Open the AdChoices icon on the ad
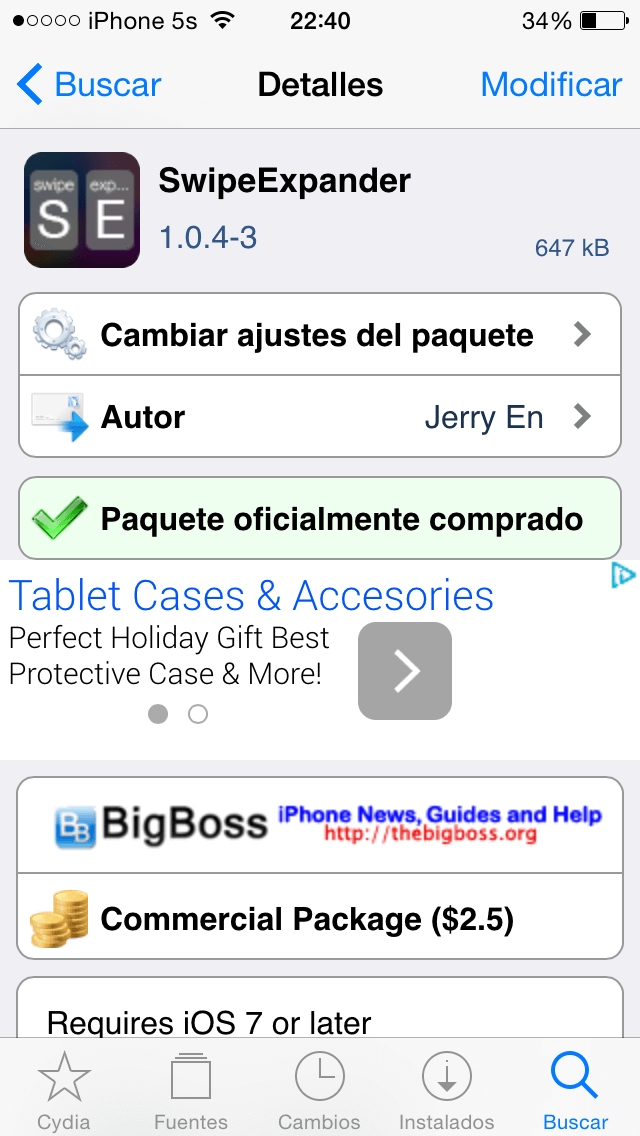Screen dimensions: 640x1136 pyautogui.click(x=623, y=576)
